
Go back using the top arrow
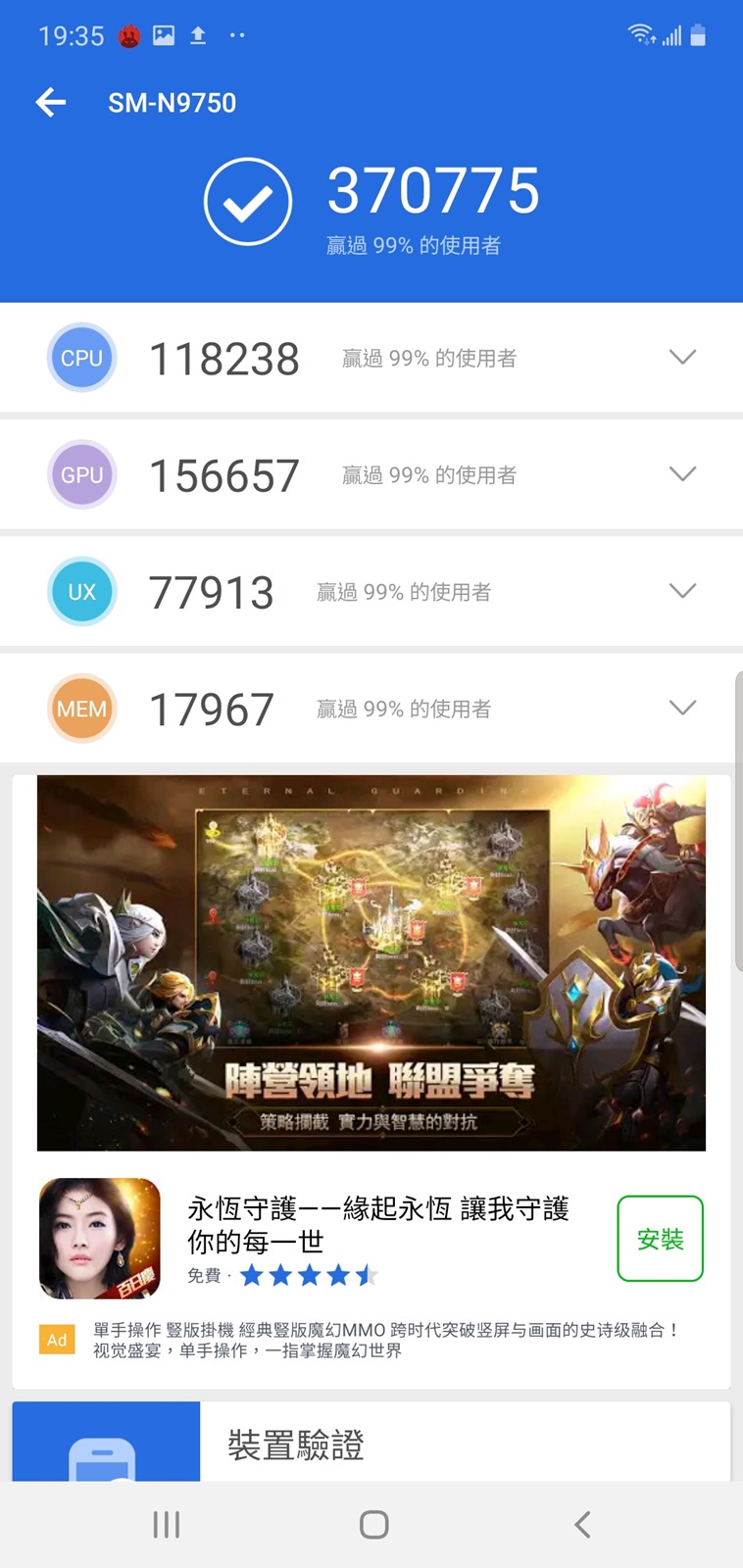coord(51,102)
